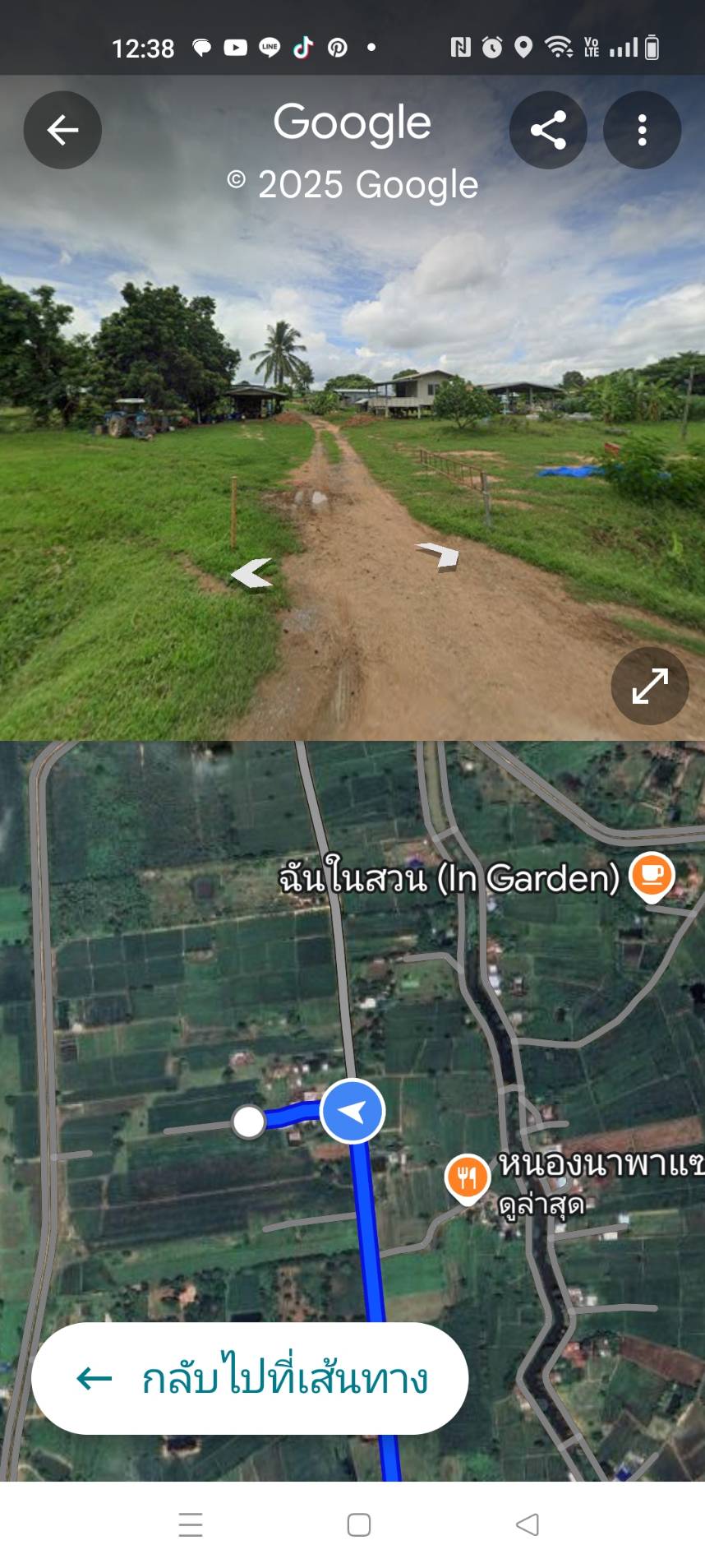Open the ฉันในสวน (In Garden) cafe marker

(x=652, y=877)
